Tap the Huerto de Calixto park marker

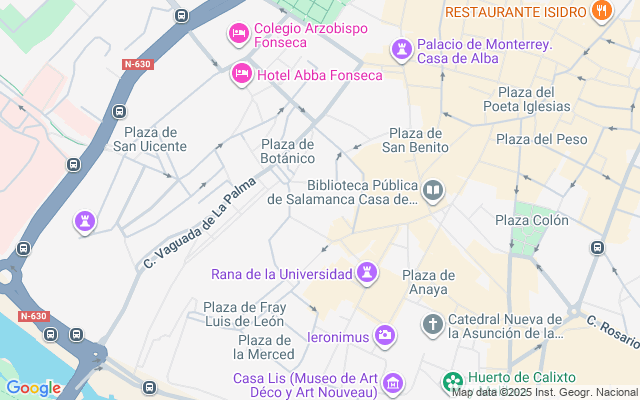tap(454, 380)
